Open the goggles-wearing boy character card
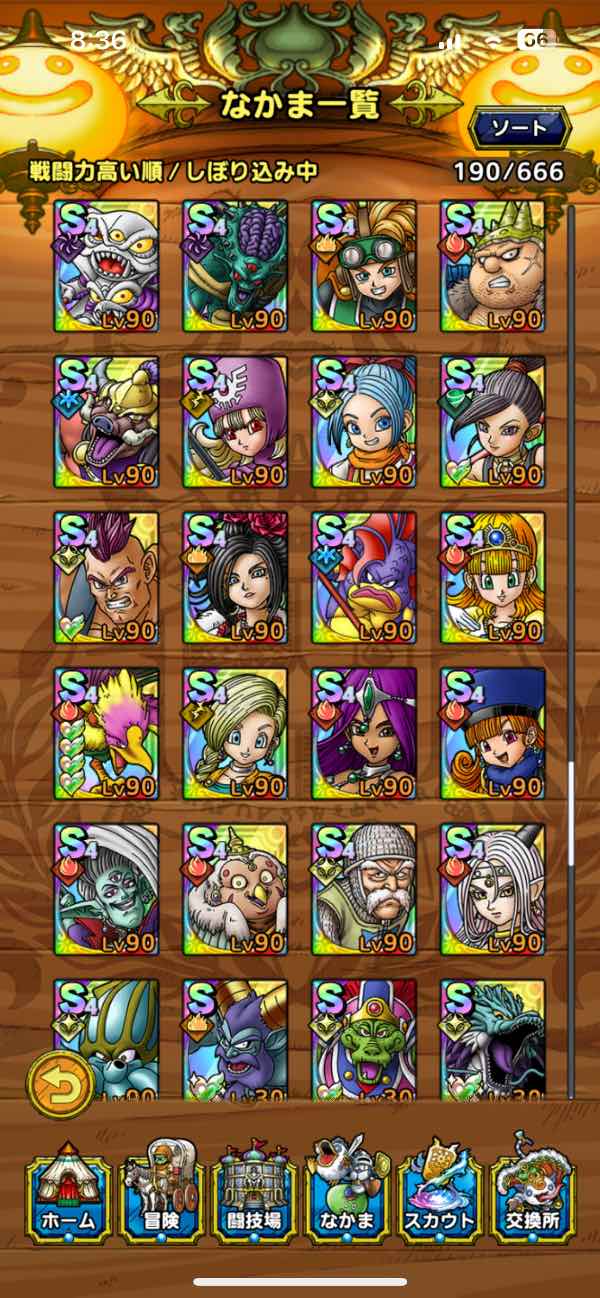The width and height of the screenshot is (600, 1298). (364, 266)
